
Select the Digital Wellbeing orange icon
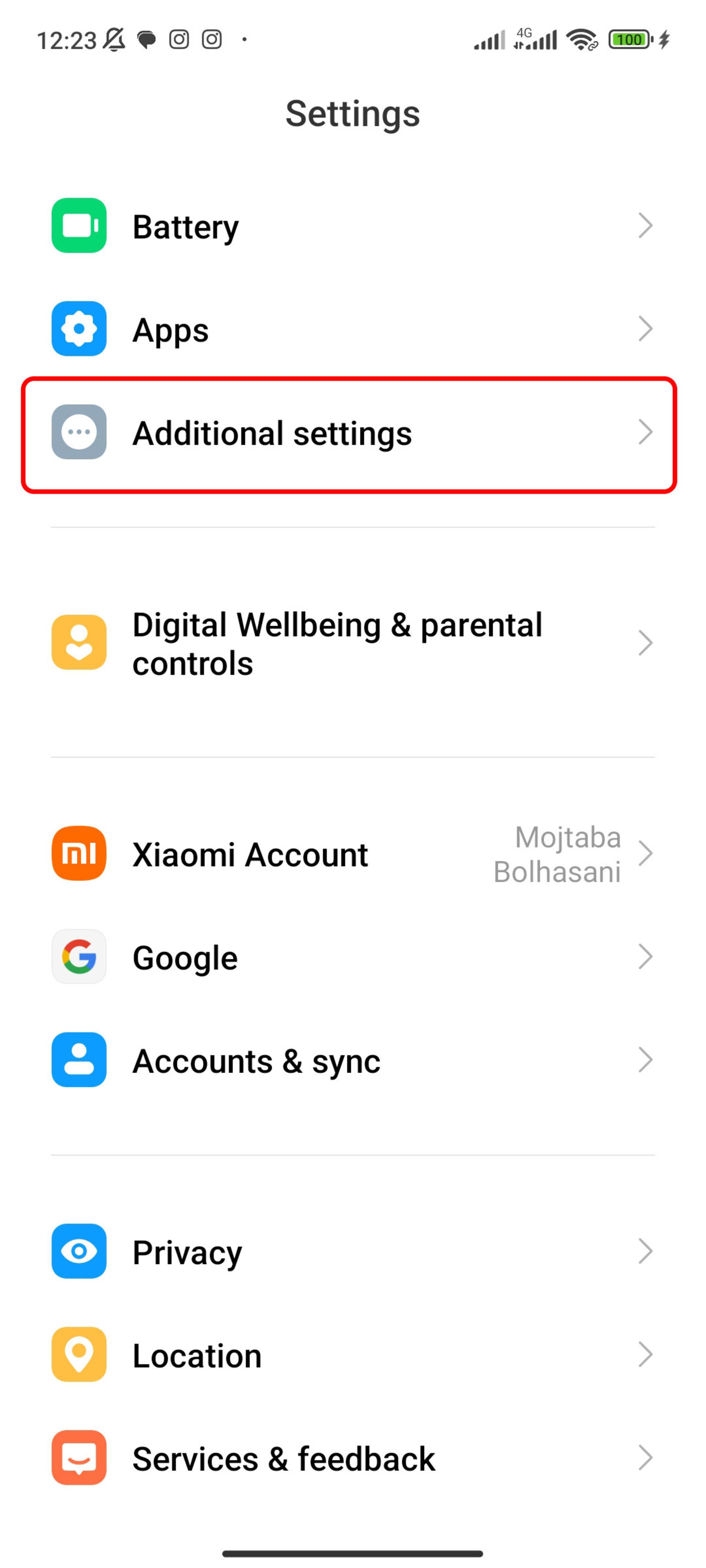point(78,643)
